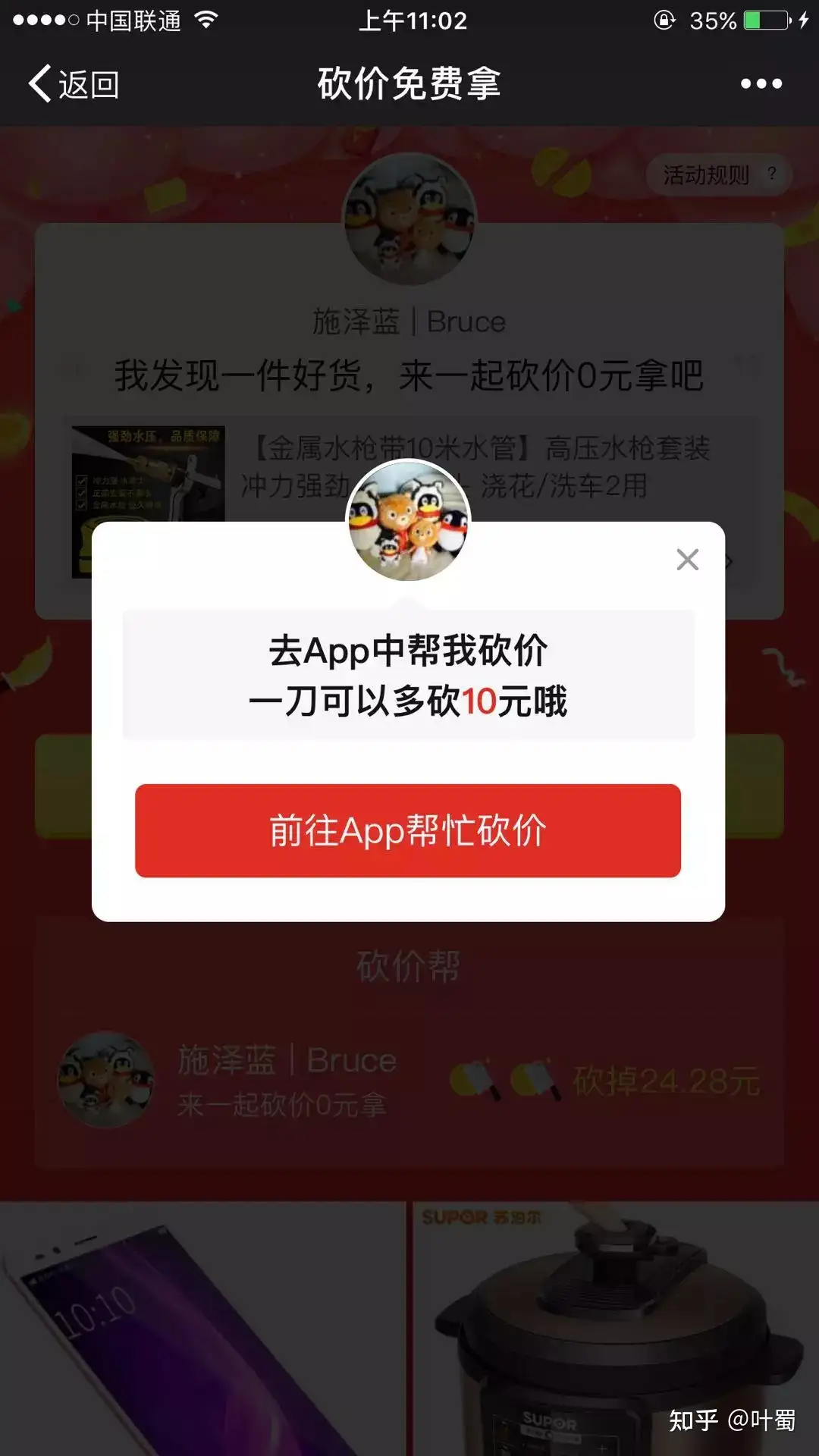Tap 返回 to go back
Image resolution: width=819 pixels, height=1456 pixels.
(x=74, y=83)
